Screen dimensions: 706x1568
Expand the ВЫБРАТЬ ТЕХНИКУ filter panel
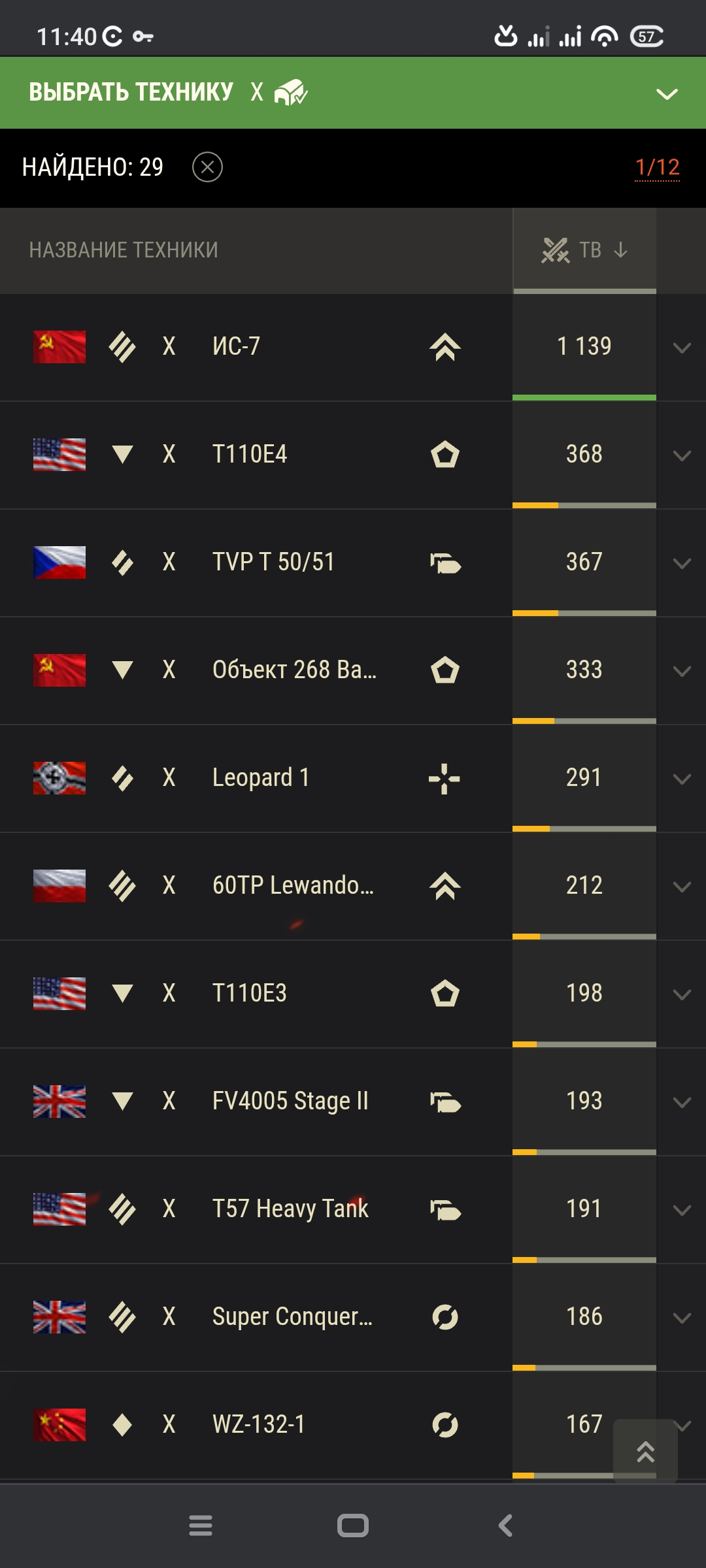coord(667,93)
